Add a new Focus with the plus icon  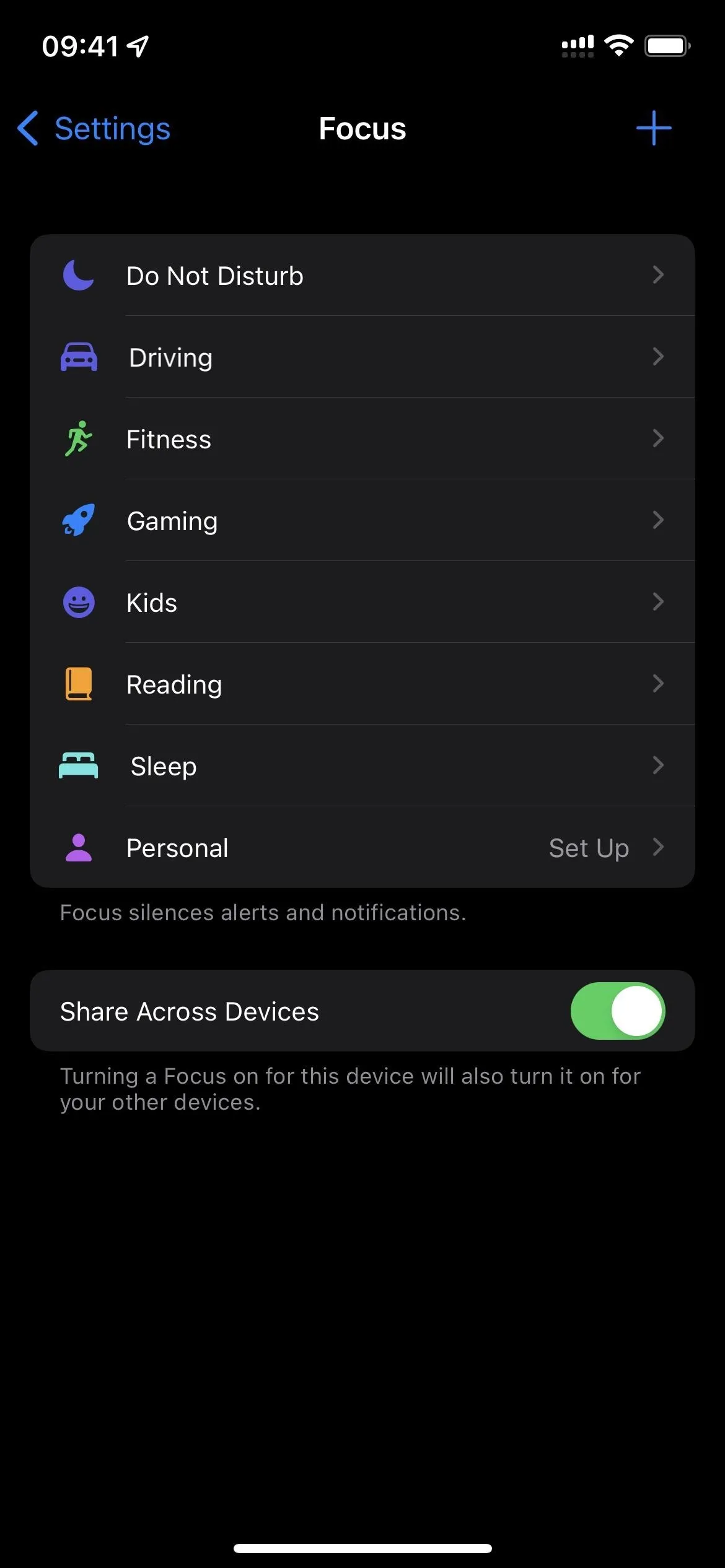pos(654,128)
